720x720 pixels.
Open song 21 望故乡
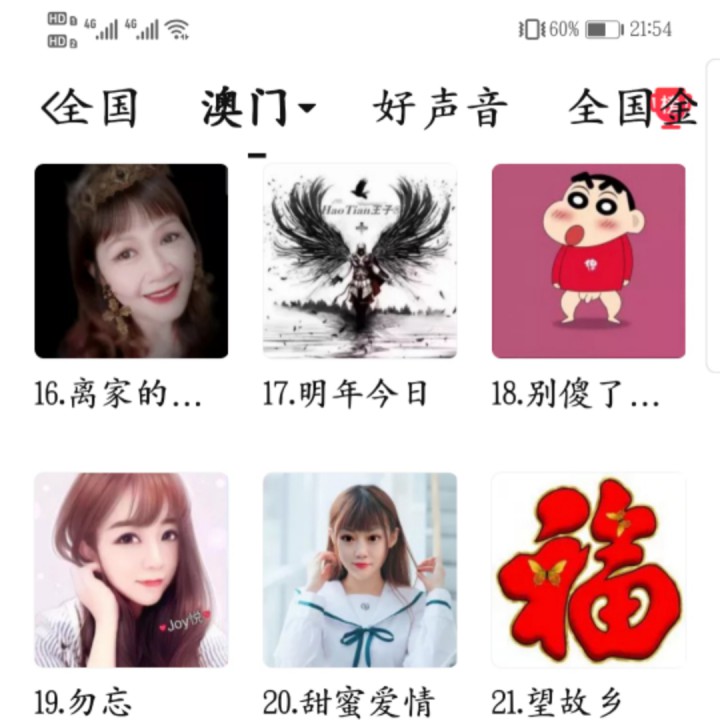click(588, 570)
